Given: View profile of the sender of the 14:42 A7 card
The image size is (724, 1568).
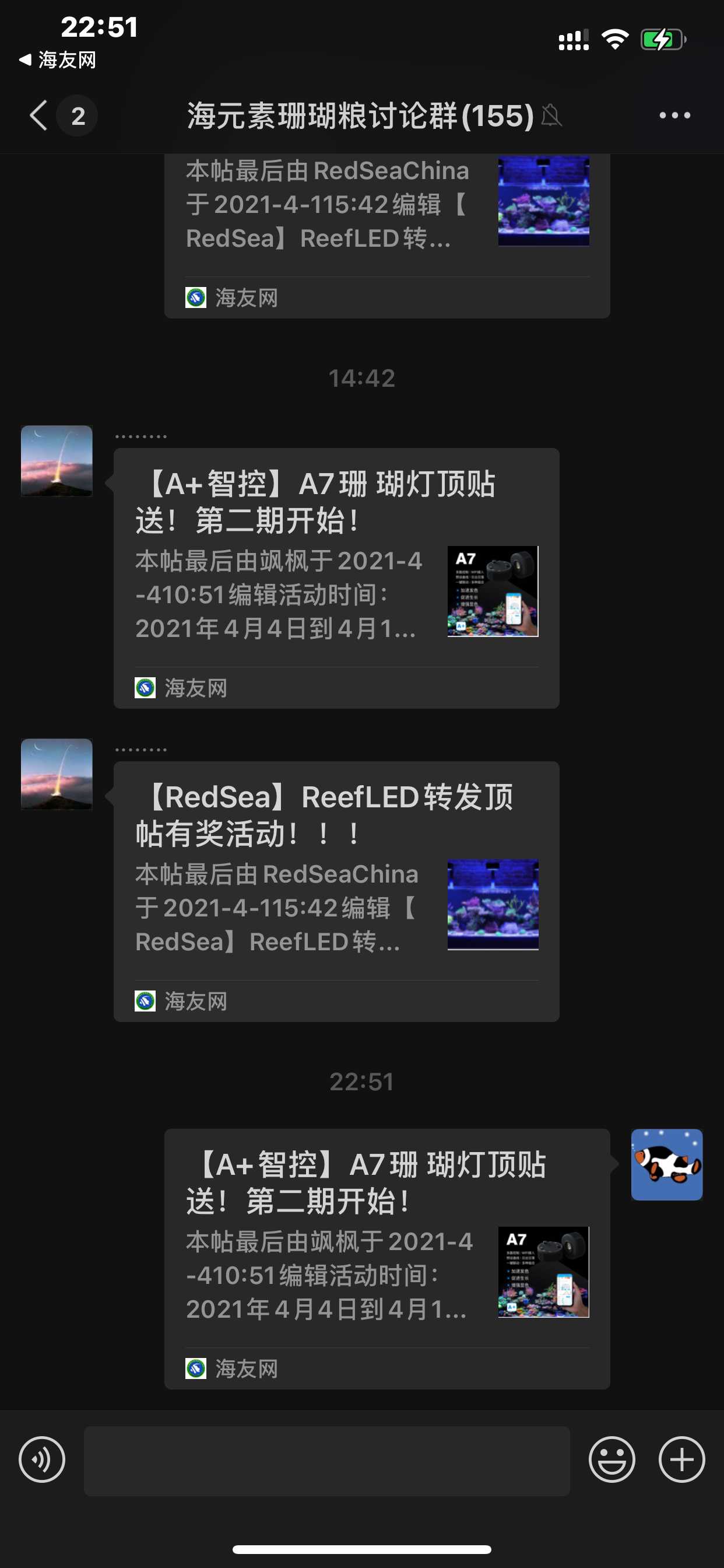Looking at the screenshot, I should 57,461.
